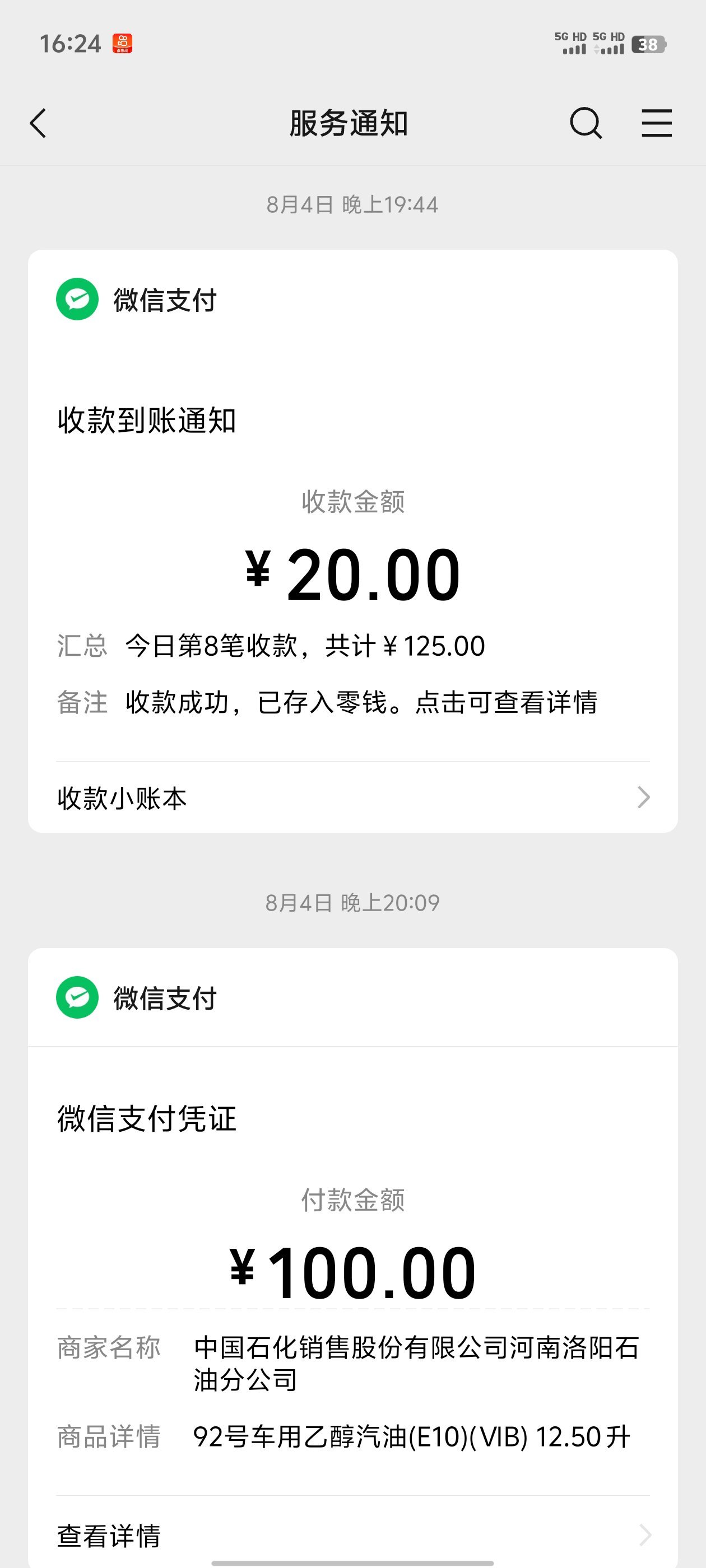
Task: Open 收款小账本 ledger
Action: click(x=352, y=797)
